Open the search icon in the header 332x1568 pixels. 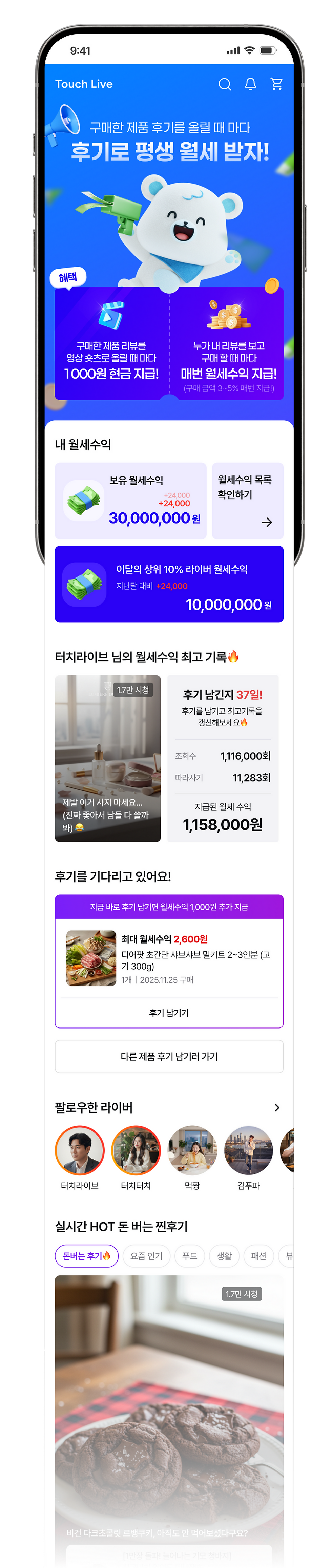click(225, 84)
